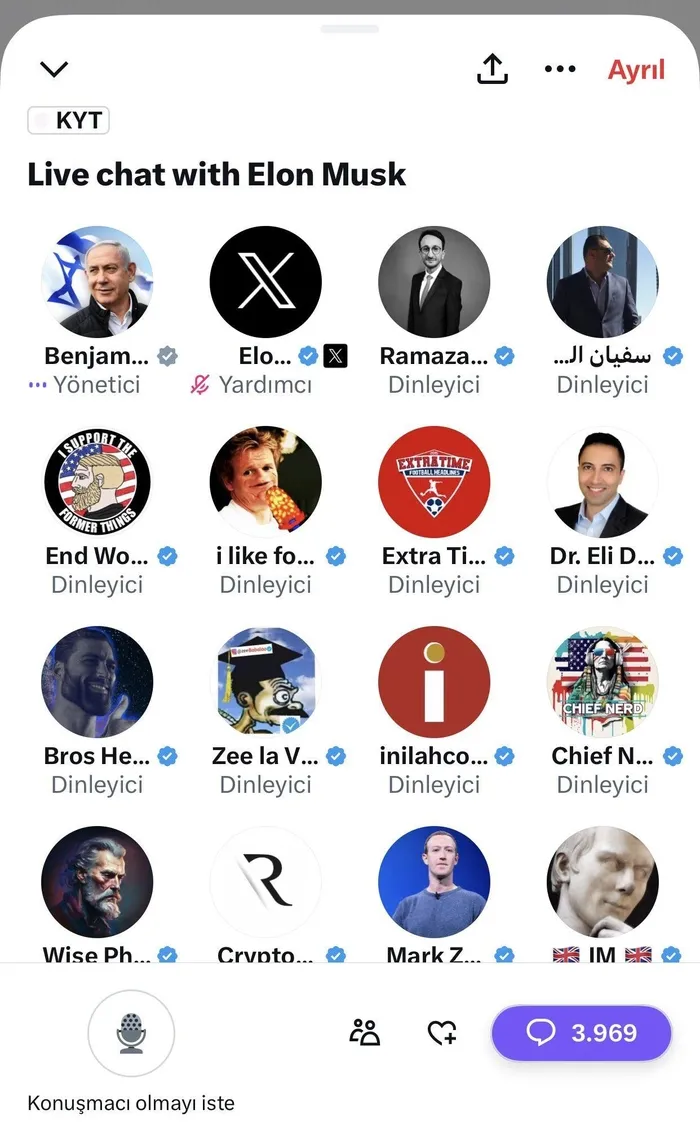This screenshot has width=700, height=1123.
Task: View the inilahco... listener profile
Action: point(434,682)
